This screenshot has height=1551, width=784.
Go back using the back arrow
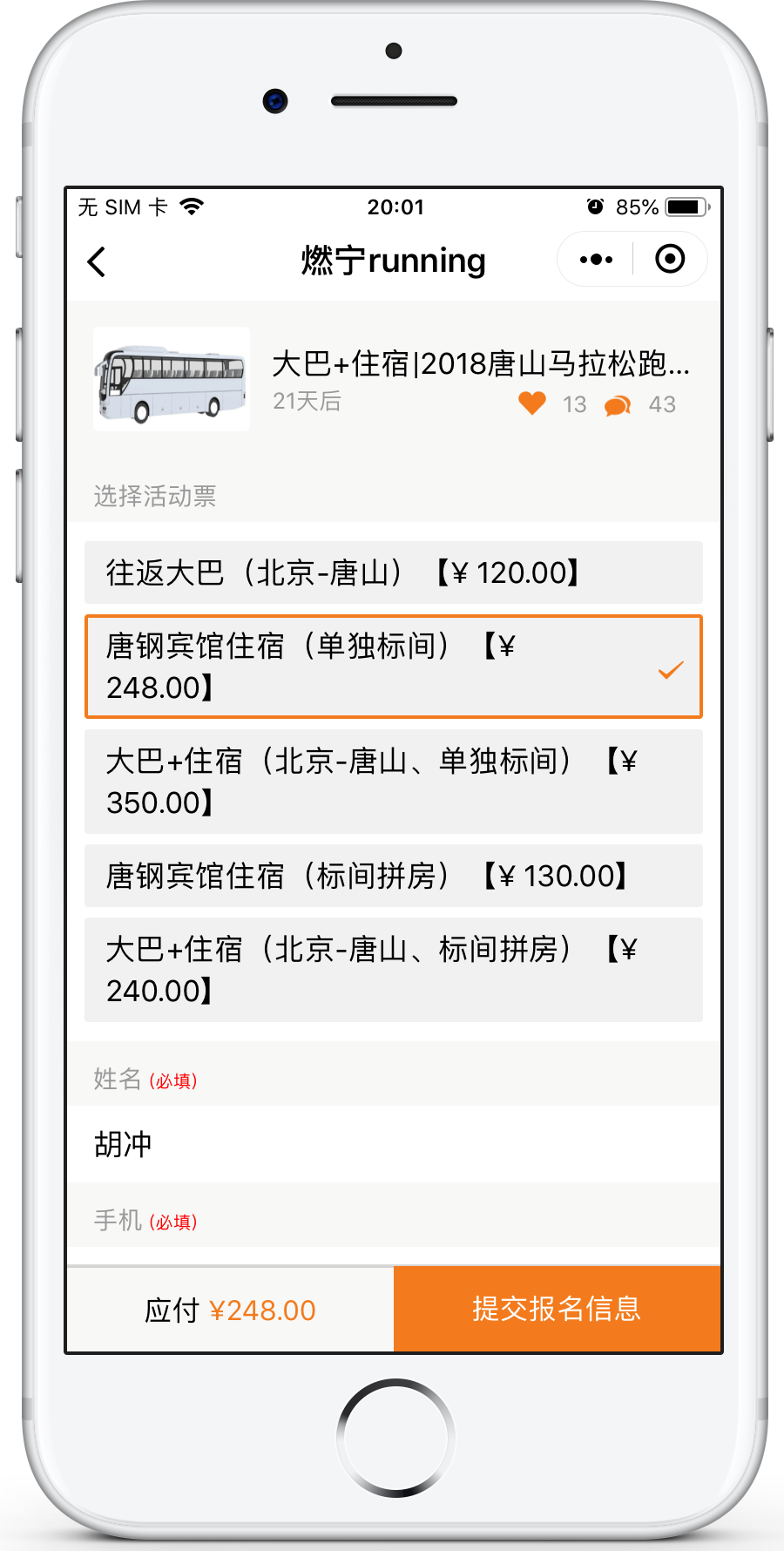98,261
